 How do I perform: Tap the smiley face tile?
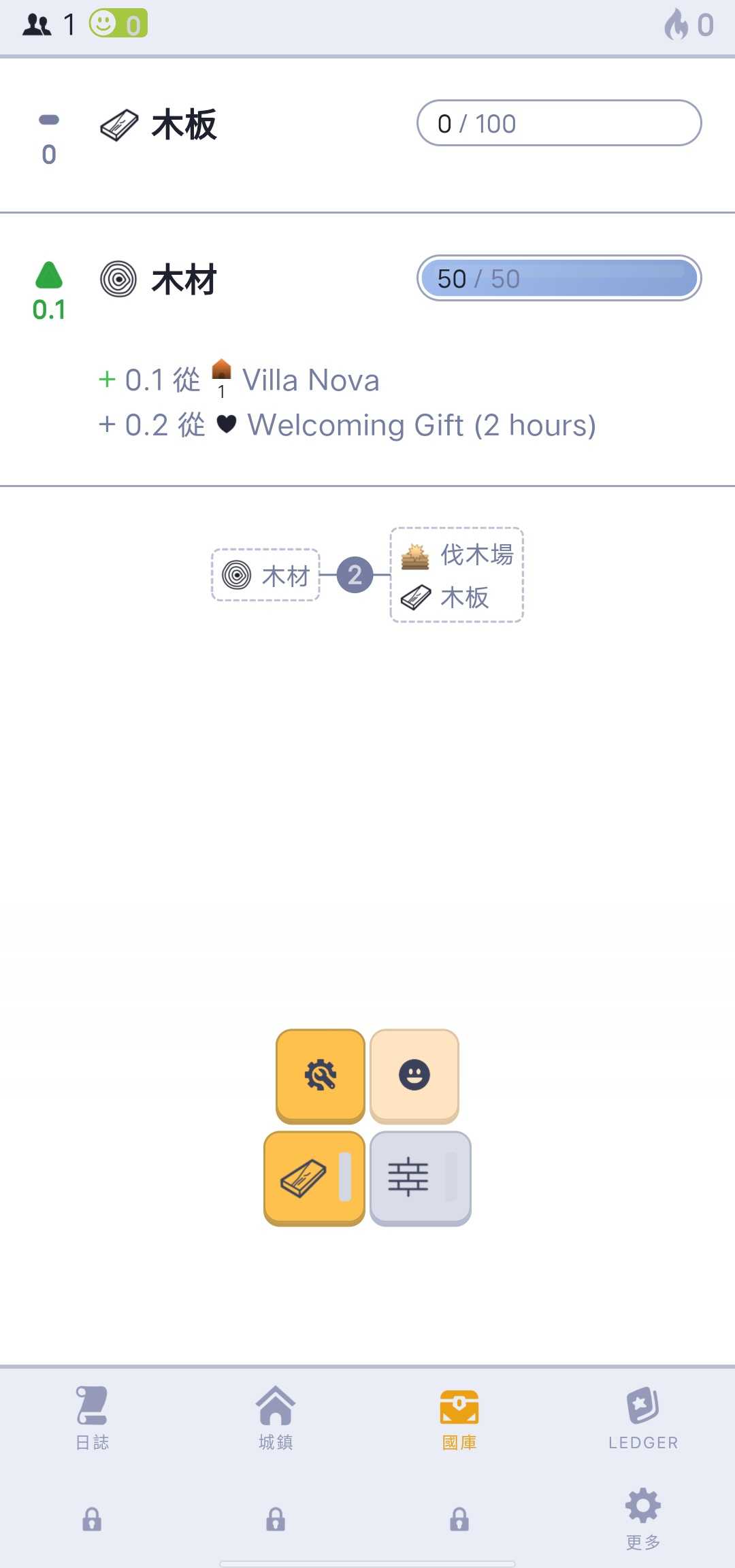click(414, 1075)
